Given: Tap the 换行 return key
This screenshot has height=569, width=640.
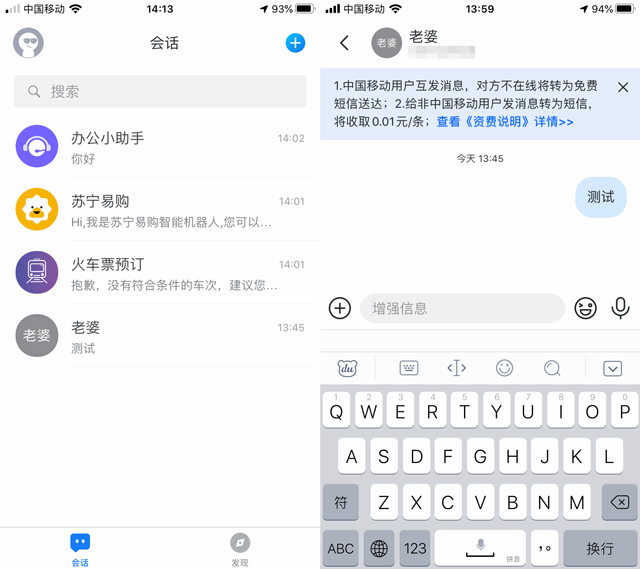Looking at the screenshot, I should (x=600, y=548).
